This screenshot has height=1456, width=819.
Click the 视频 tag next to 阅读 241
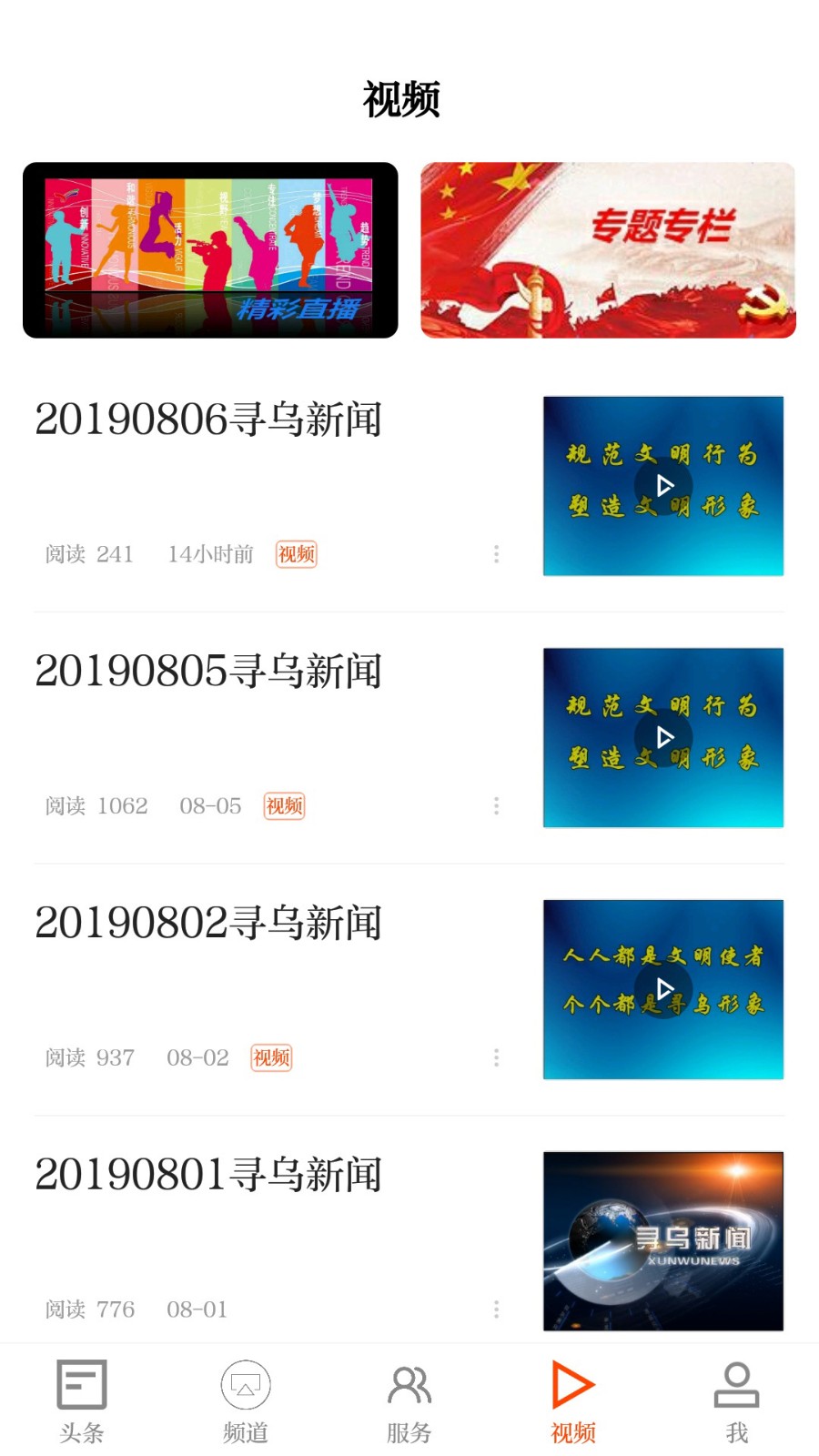click(295, 555)
